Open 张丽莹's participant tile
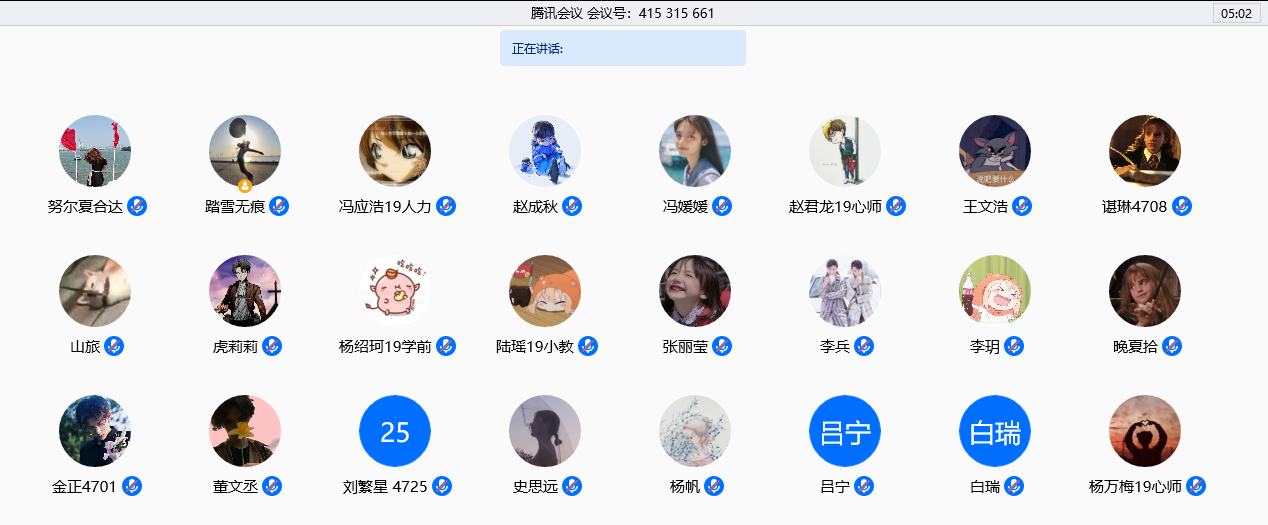Image resolution: width=1268 pixels, height=525 pixels. (695, 291)
